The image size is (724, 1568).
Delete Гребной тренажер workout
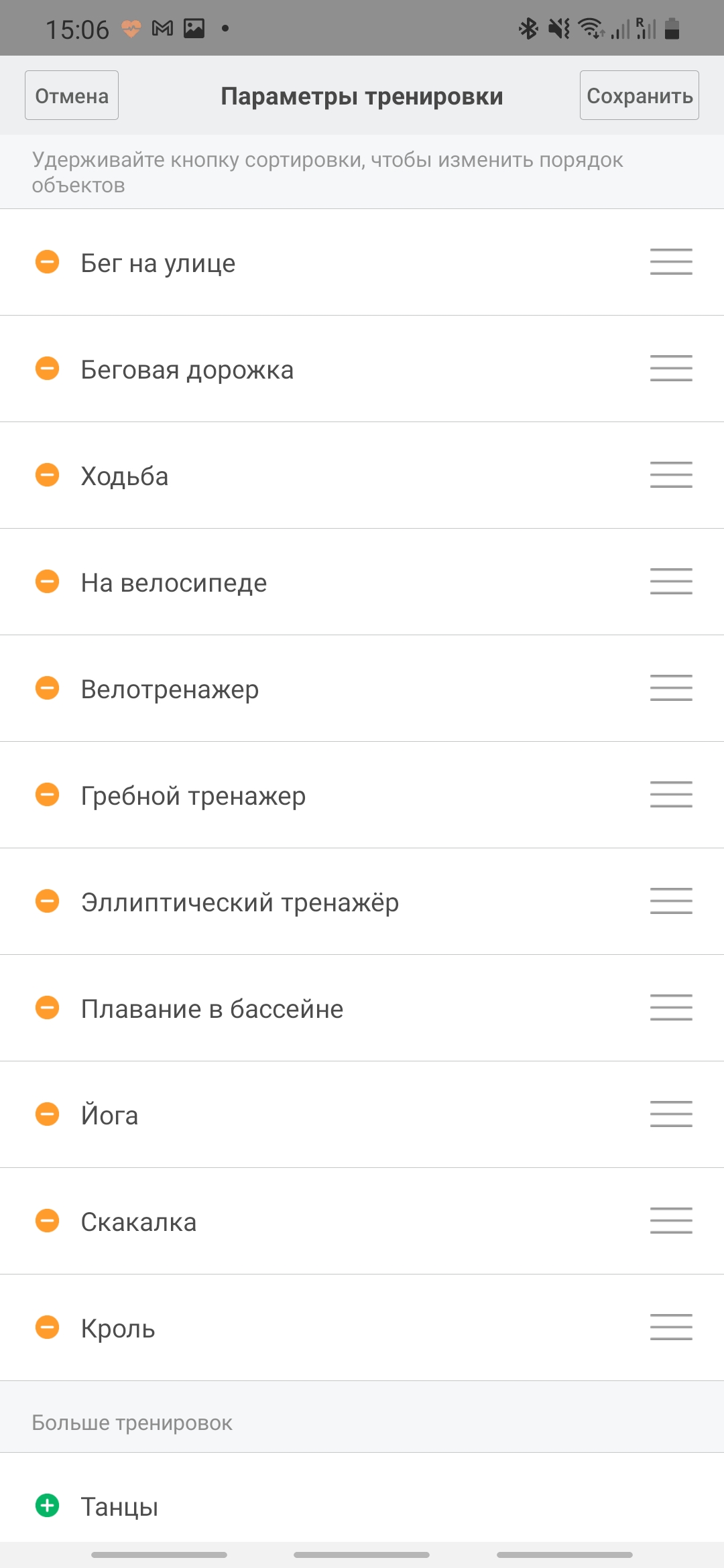(47, 795)
